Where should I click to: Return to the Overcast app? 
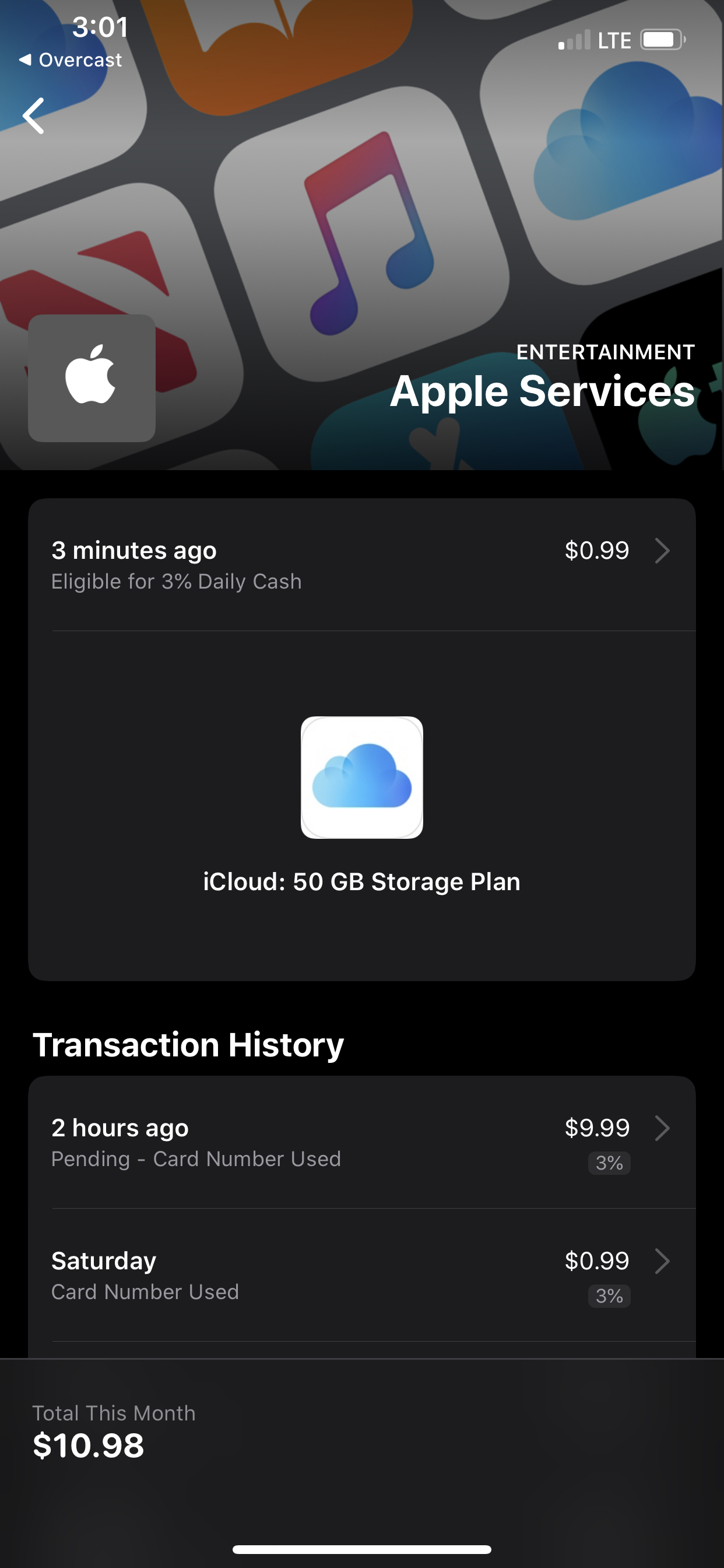pyautogui.click(x=71, y=60)
